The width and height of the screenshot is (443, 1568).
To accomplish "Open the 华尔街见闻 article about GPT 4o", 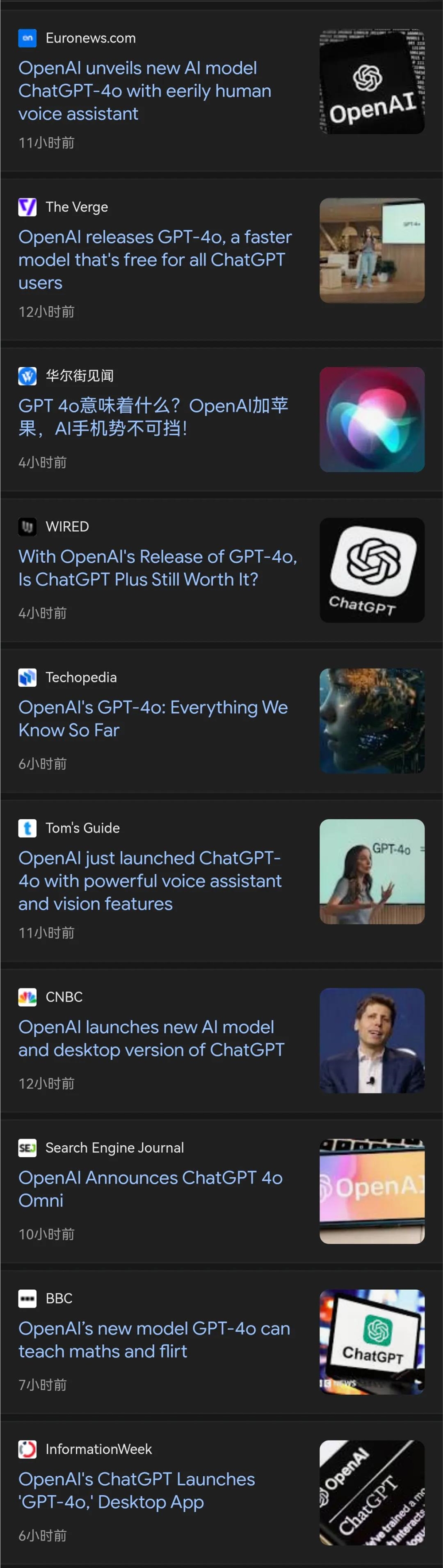I will (x=153, y=417).
